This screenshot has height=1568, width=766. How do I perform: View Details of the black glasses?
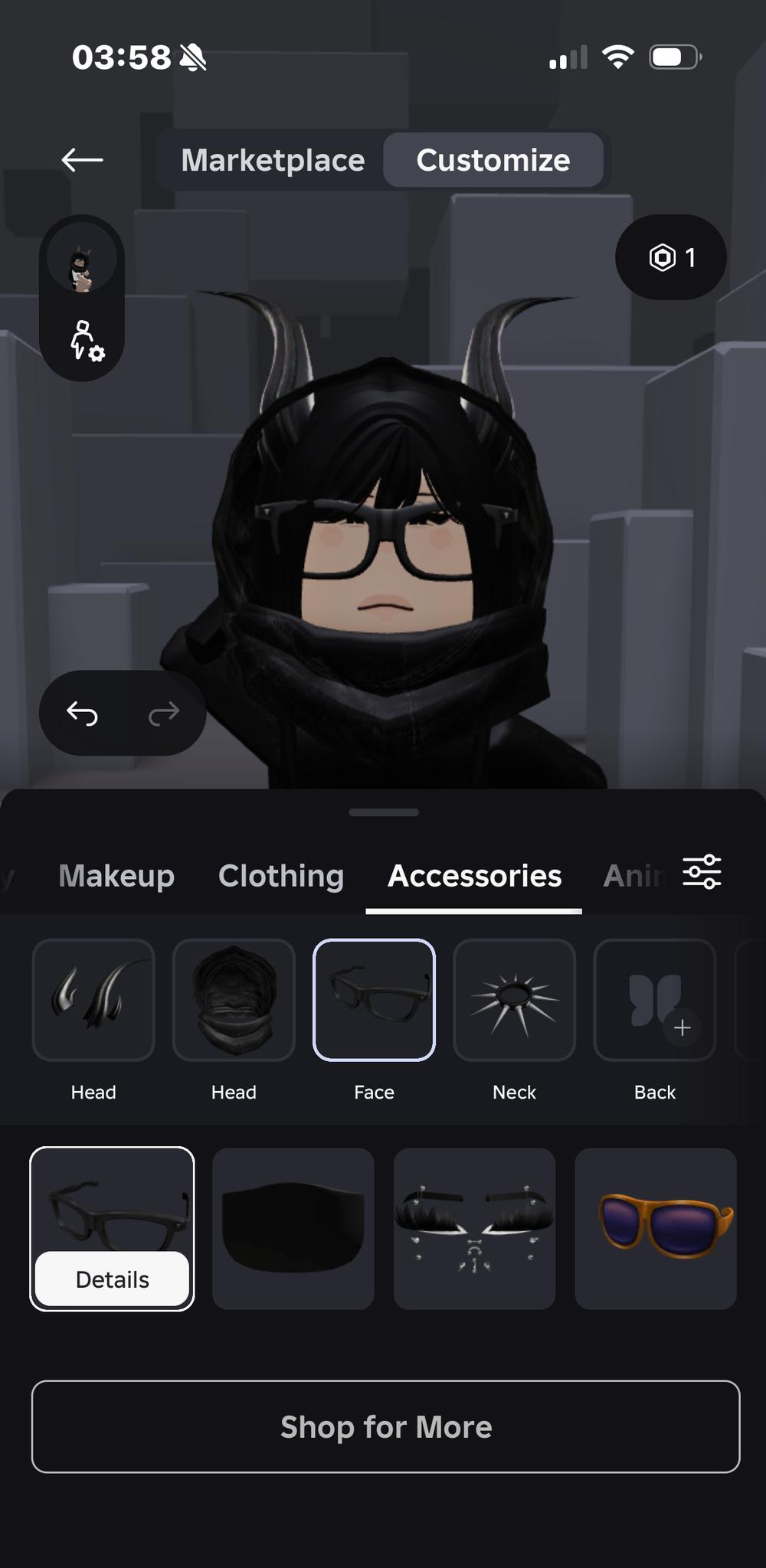point(112,1279)
